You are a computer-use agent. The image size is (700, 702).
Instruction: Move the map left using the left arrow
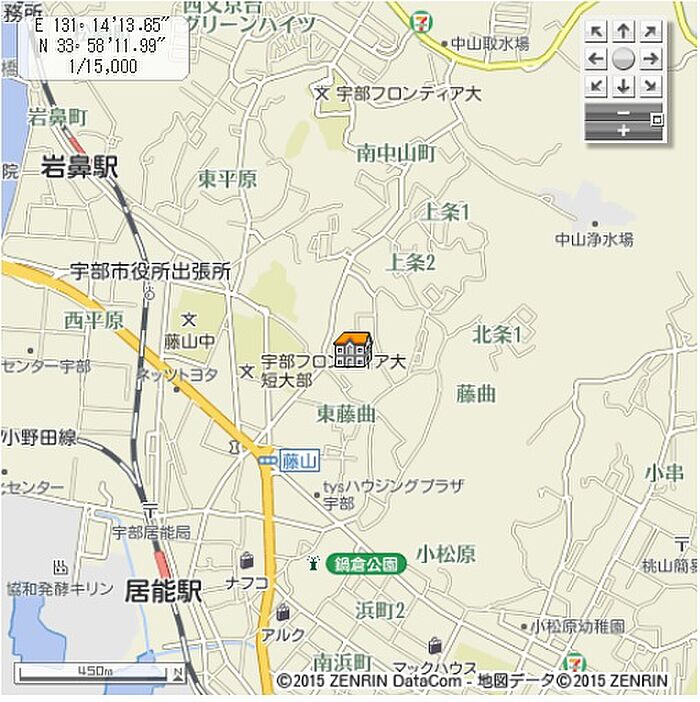tap(597, 59)
